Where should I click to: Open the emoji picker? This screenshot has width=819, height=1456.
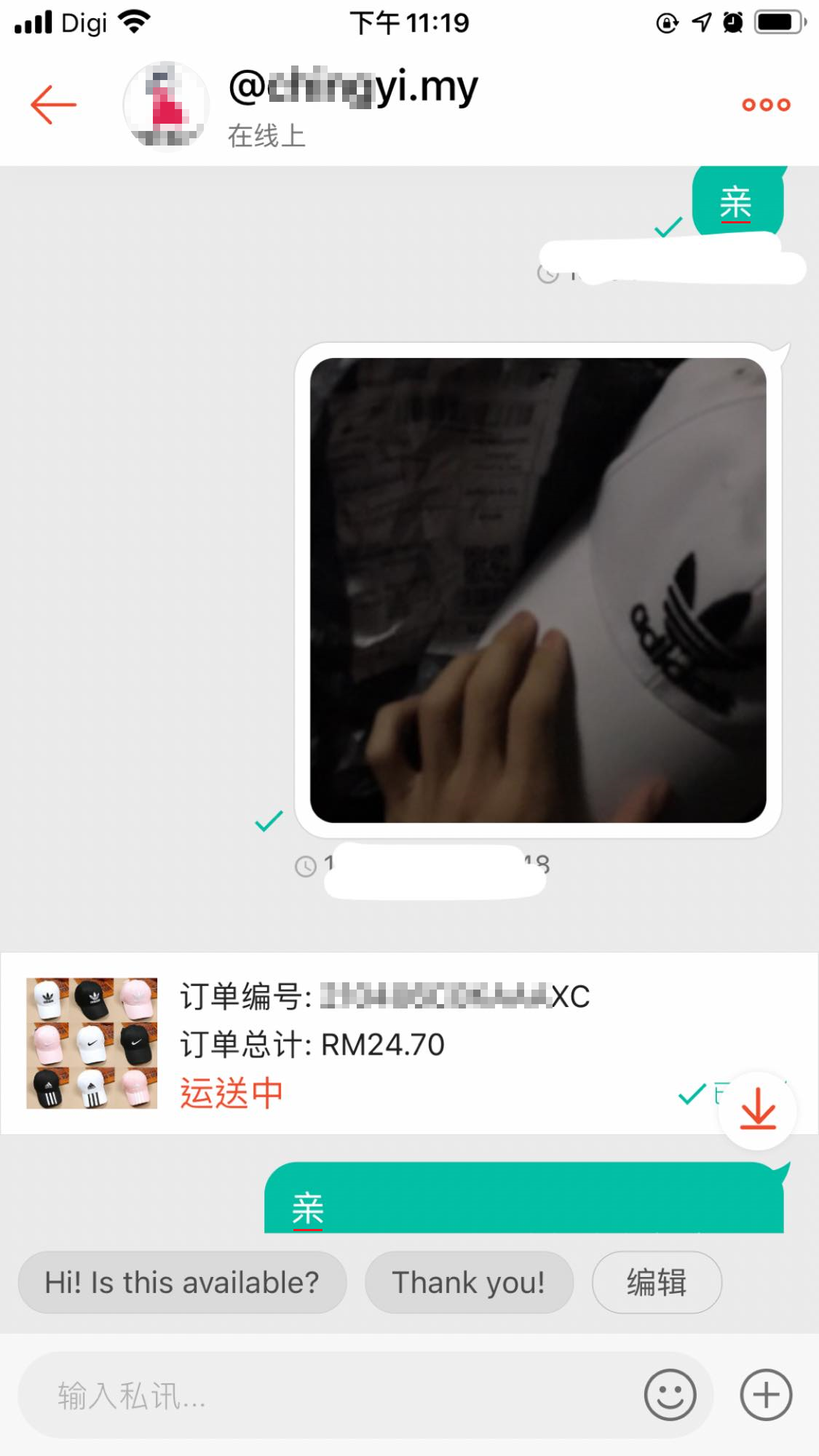(670, 1395)
